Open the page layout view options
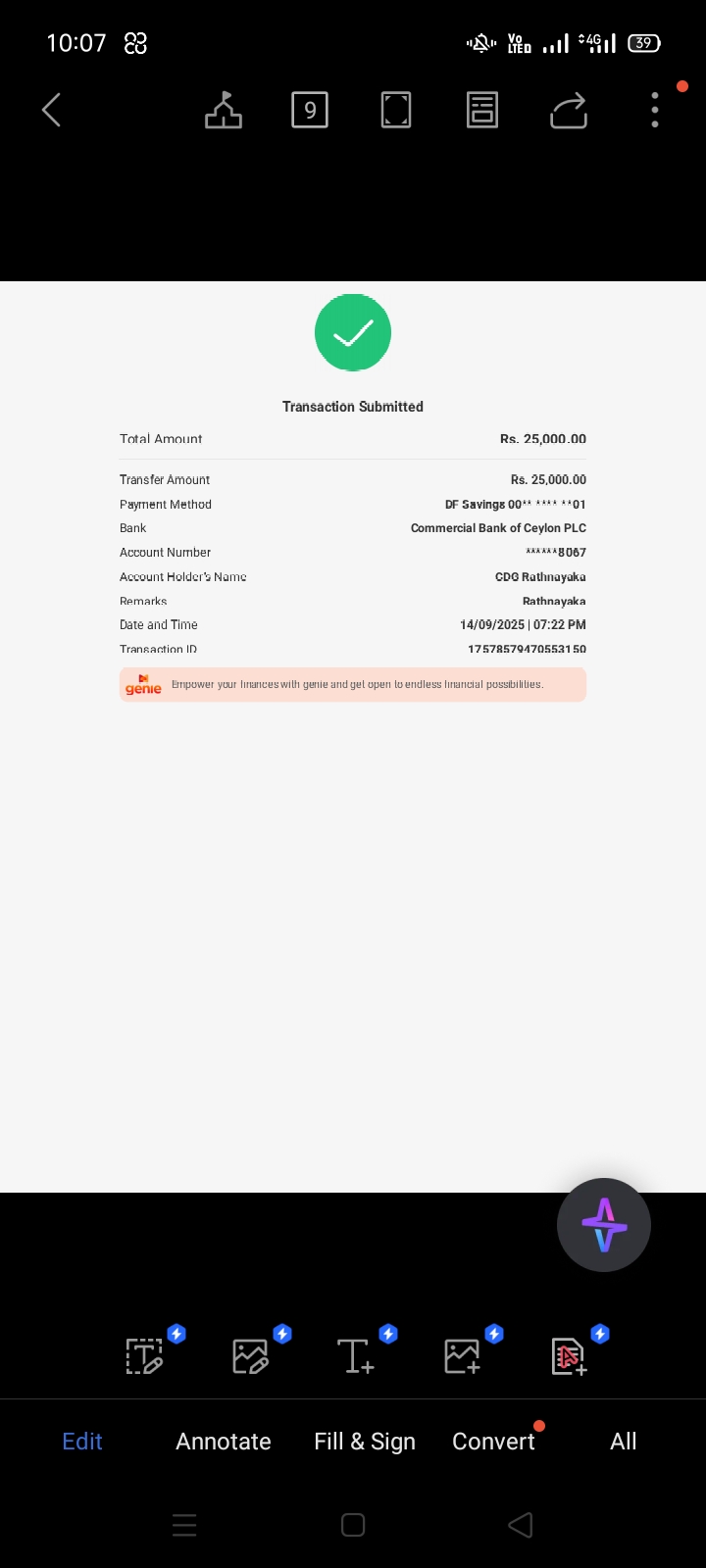Screen dimensions: 706x1568 coord(482,110)
